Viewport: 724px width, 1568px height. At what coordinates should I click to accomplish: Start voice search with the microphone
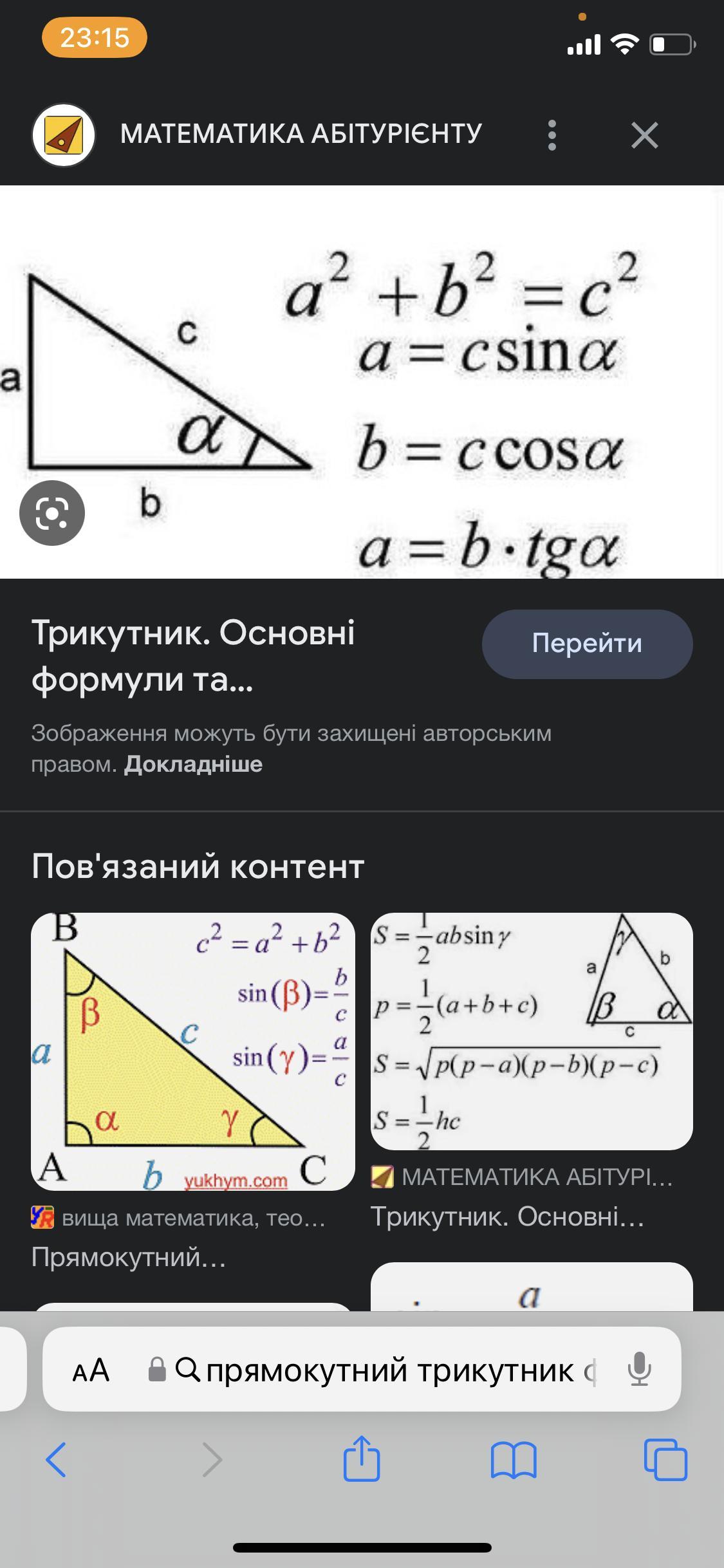tap(639, 1370)
